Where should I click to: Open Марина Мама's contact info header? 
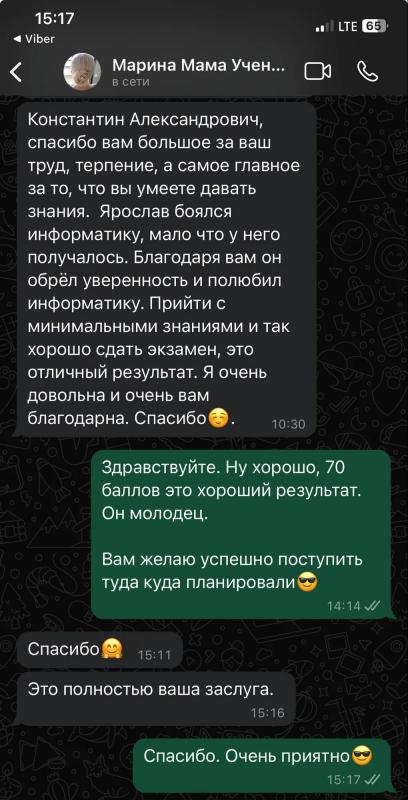(198, 72)
